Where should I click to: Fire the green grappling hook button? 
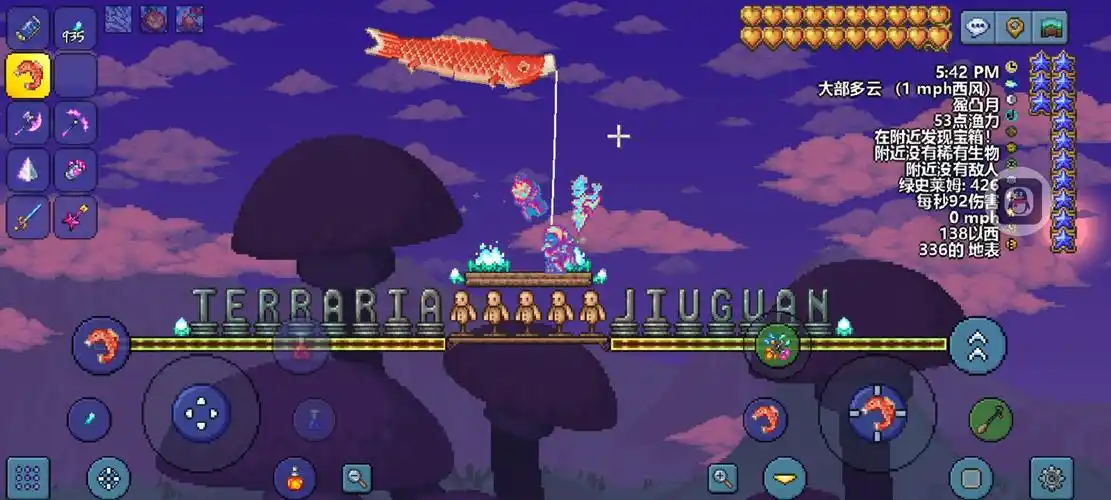(x=990, y=420)
